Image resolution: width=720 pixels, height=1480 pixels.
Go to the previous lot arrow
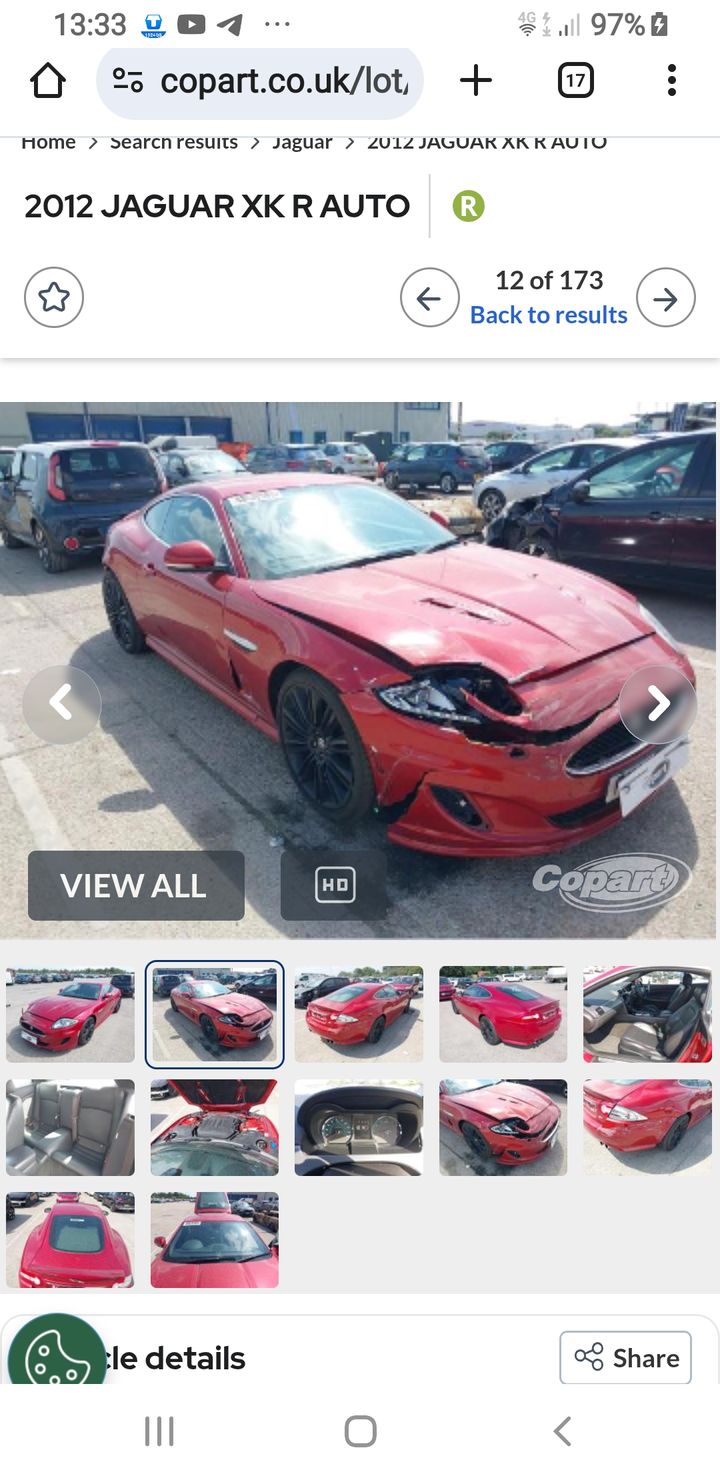coord(429,298)
